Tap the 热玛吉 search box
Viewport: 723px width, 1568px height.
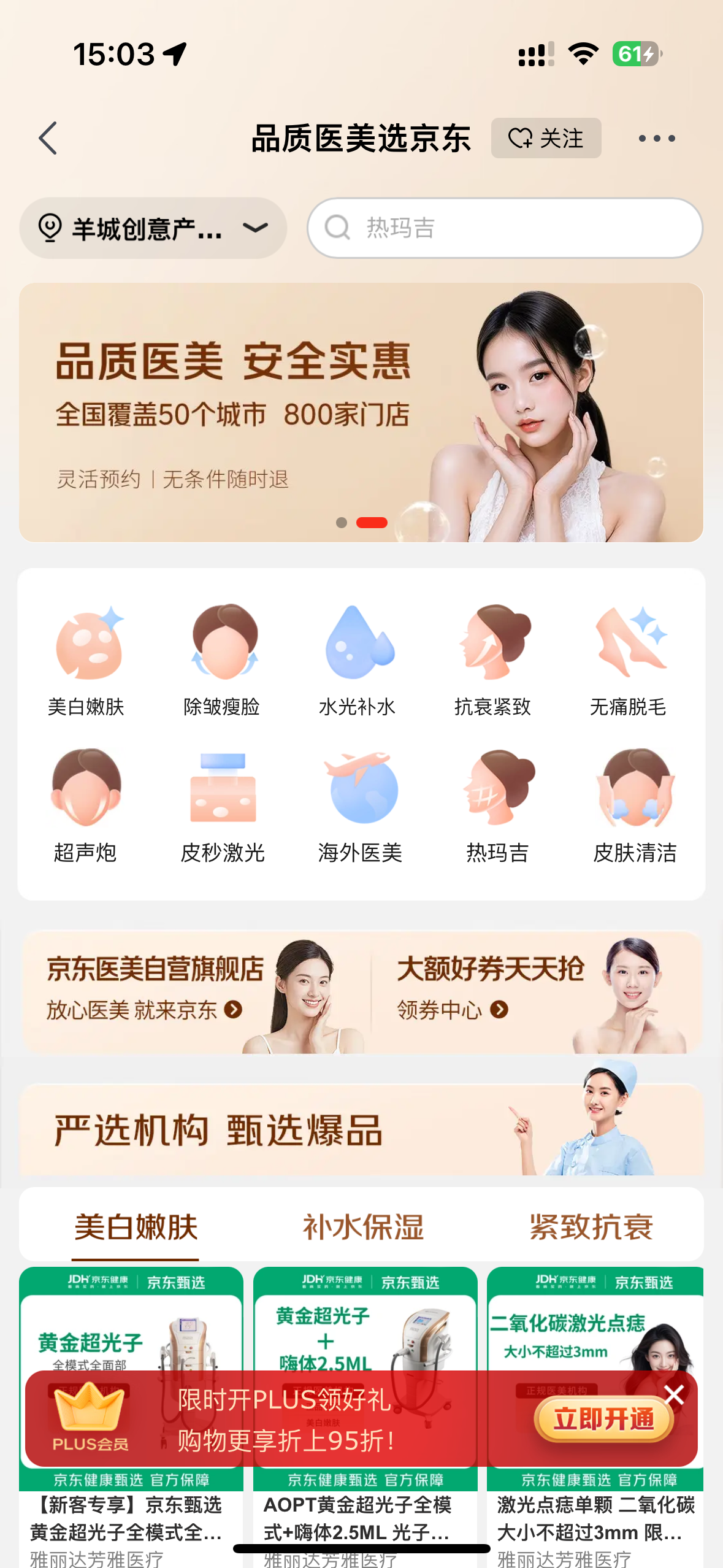tap(505, 228)
